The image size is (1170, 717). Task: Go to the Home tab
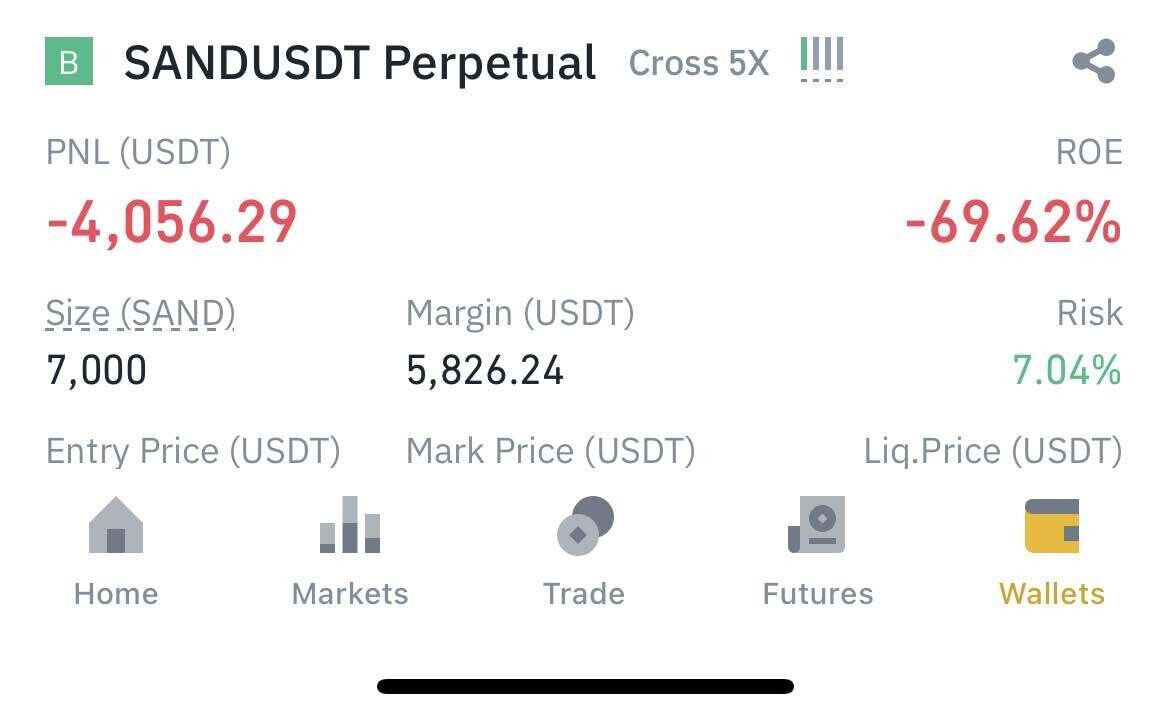[x=116, y=551]
